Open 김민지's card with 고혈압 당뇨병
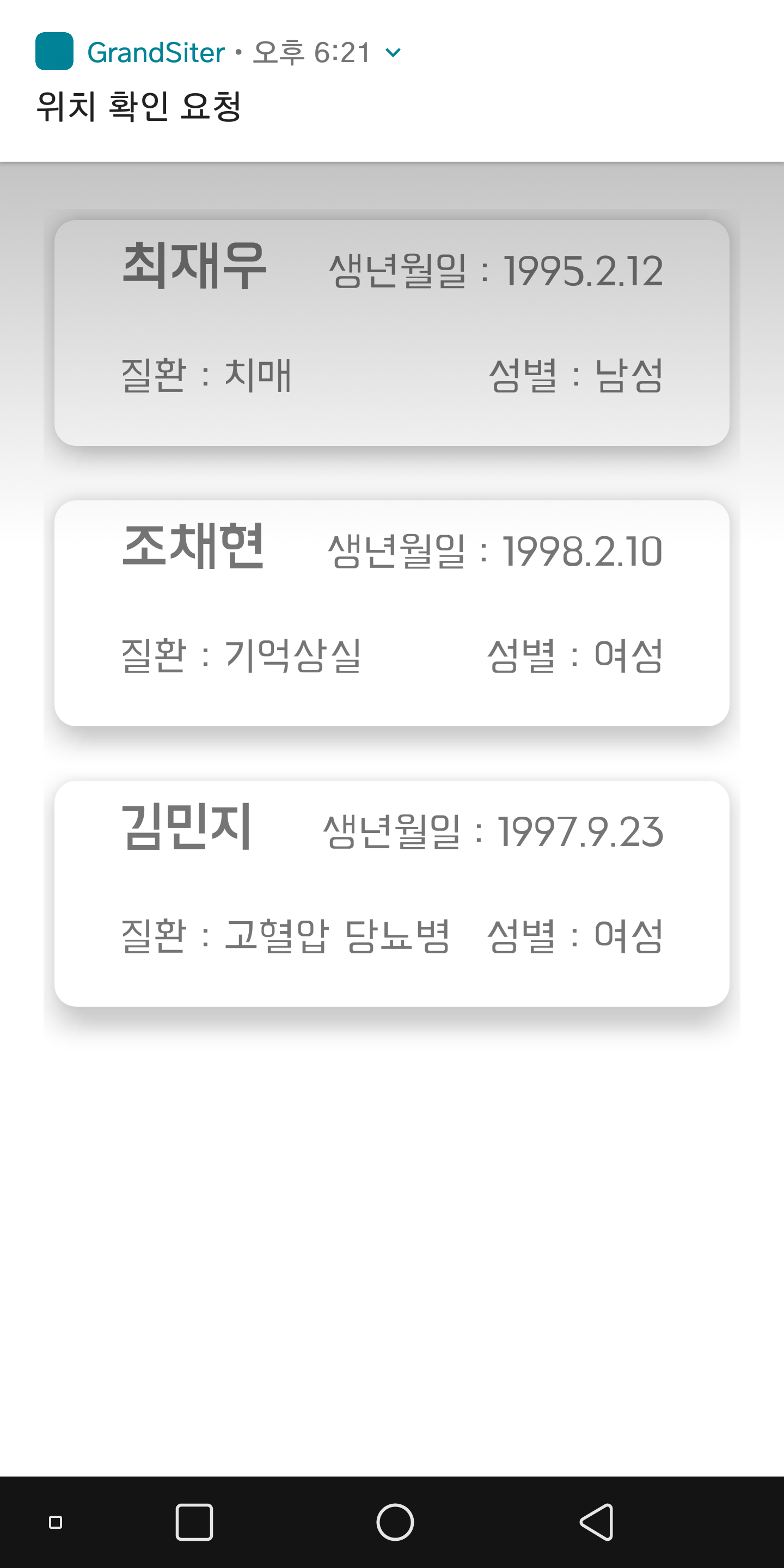Screen dimensions: 784x1568 (x=391, y=893)
